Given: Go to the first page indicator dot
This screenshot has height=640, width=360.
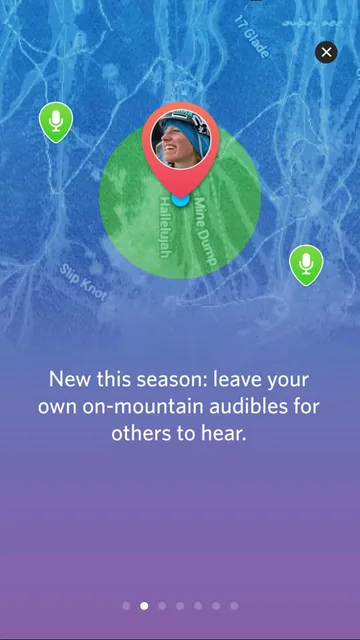Looking at the screenshot, I should pyautogui.click(x=126, y=606).
